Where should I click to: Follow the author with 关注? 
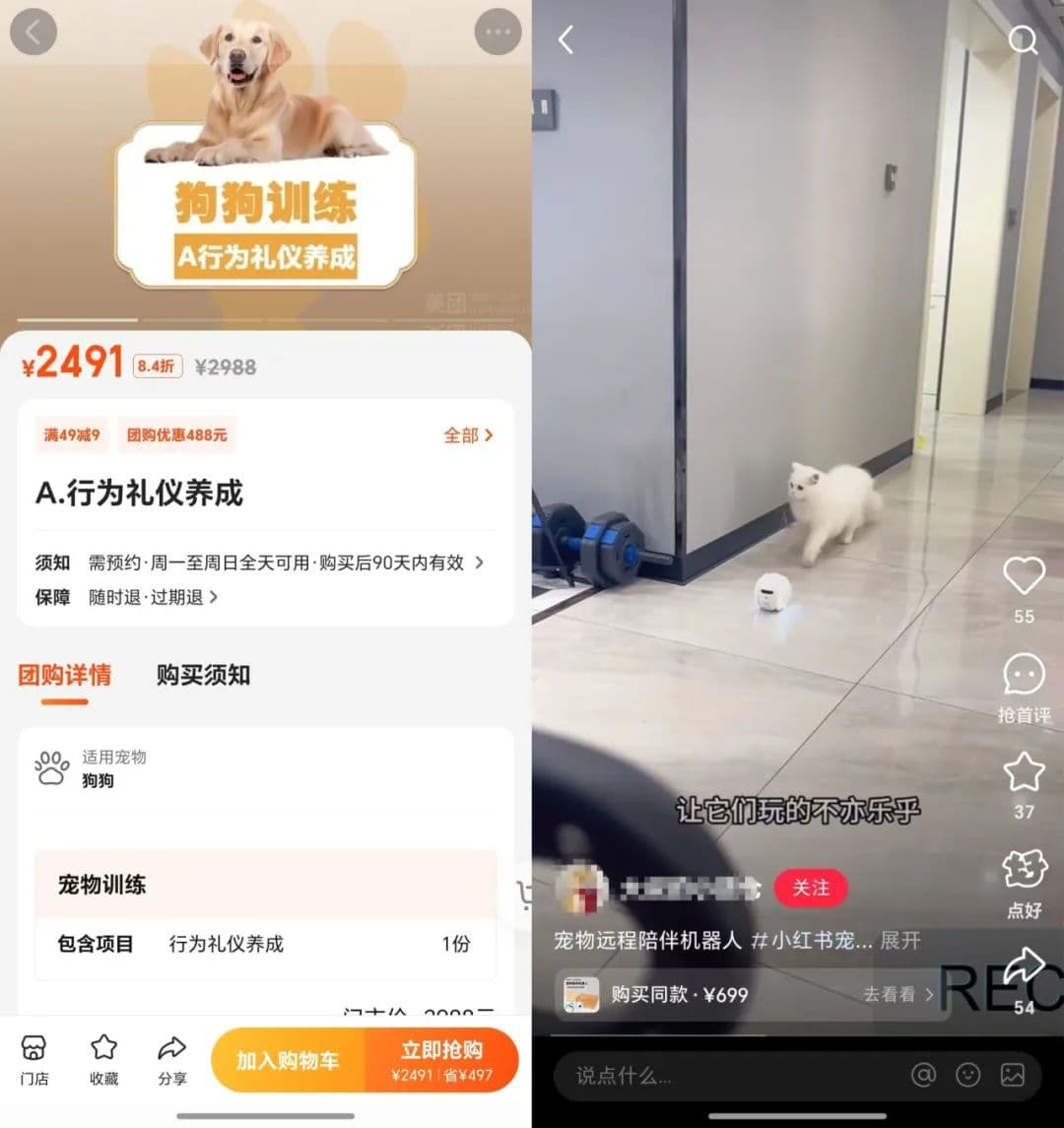point(811,889)
